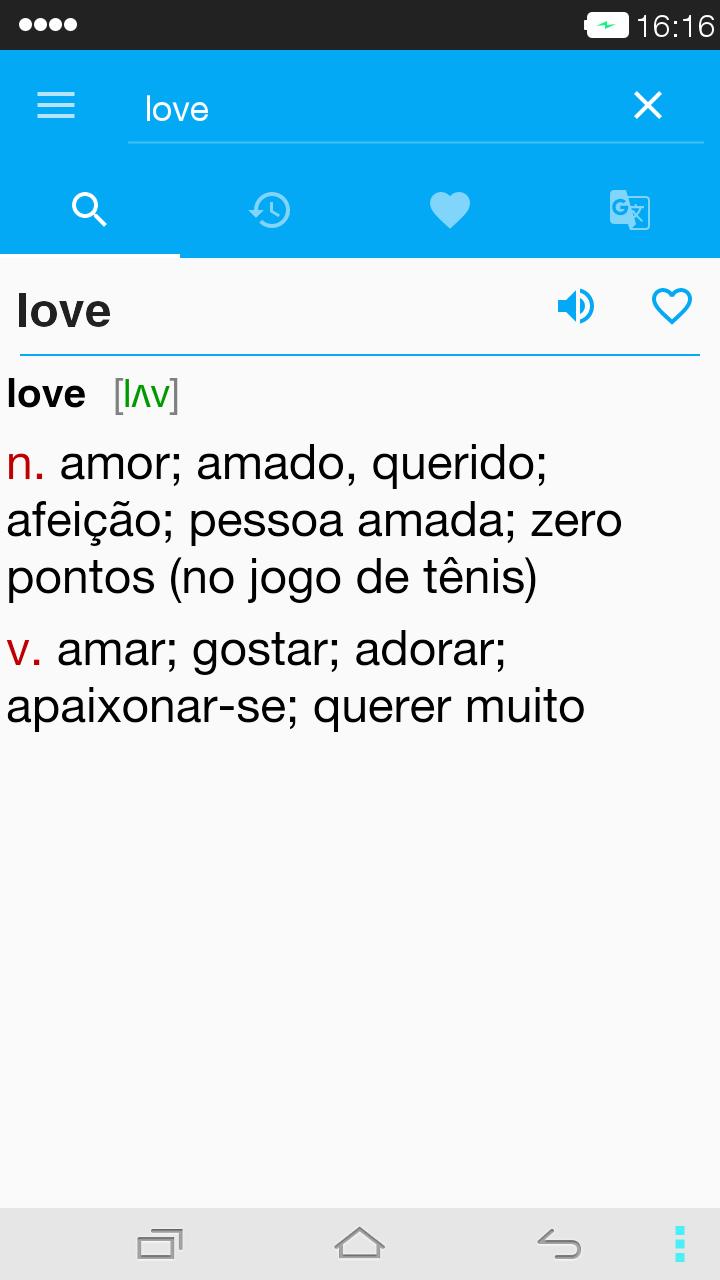Switch to the search tab
720x1280 pixels.
pos(90,210)
